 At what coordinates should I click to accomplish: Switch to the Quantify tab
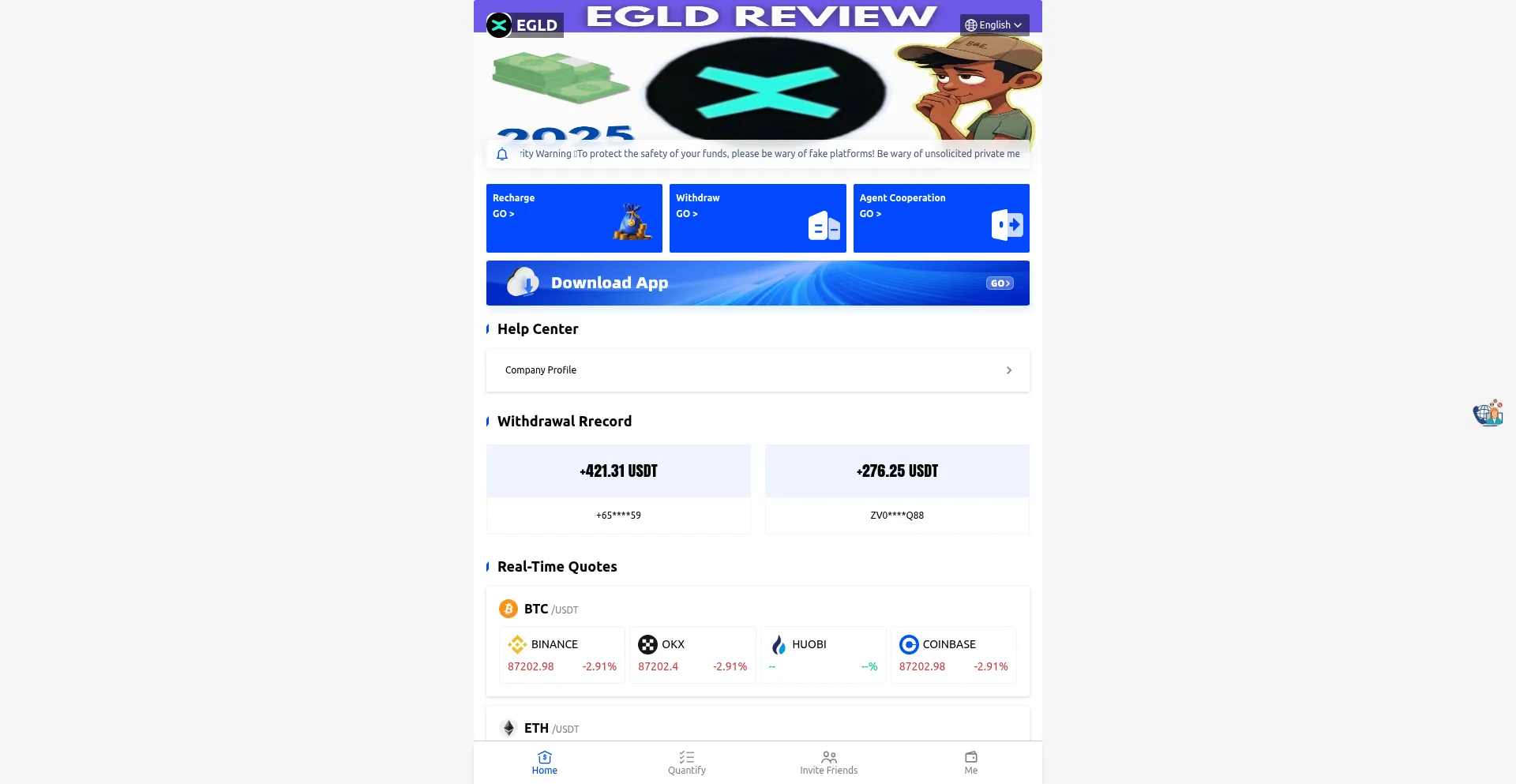click(x=686, y=763)
